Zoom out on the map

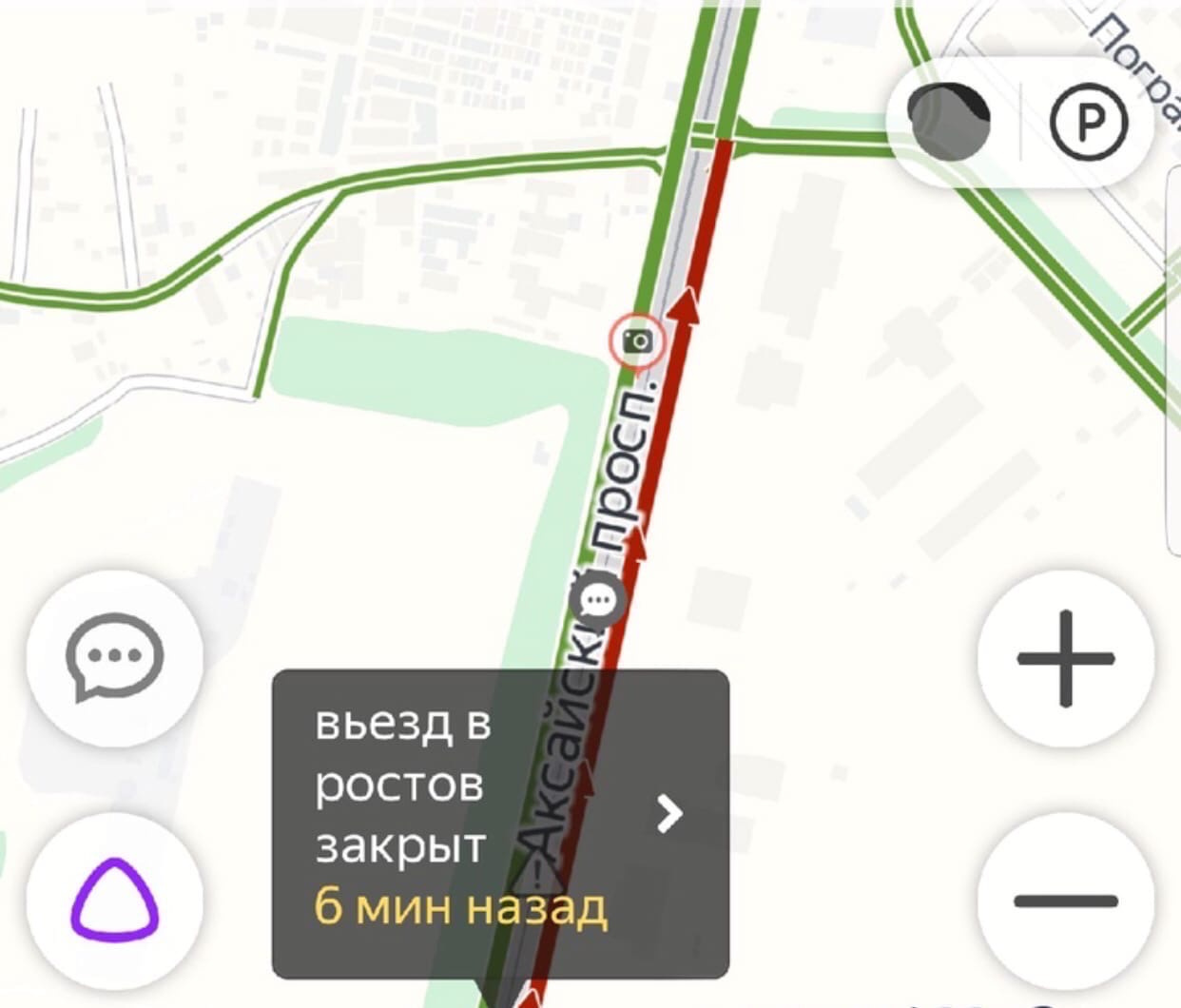[x=1065, y=900]
